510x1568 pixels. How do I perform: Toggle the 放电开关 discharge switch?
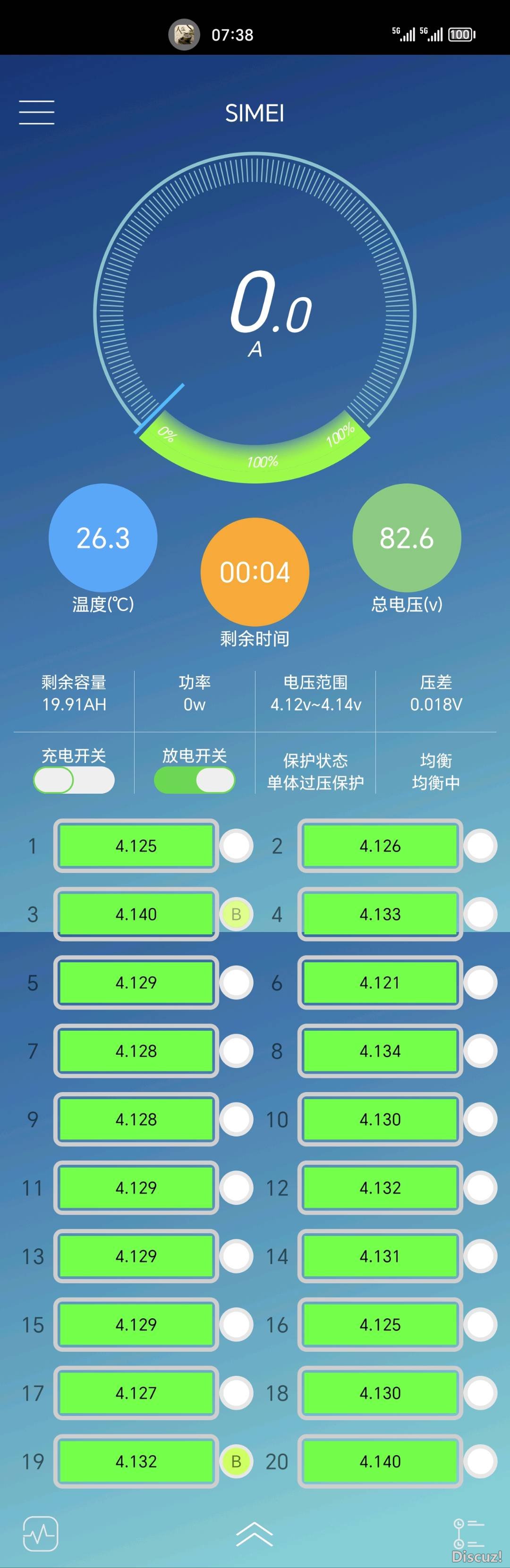(194, 780)
